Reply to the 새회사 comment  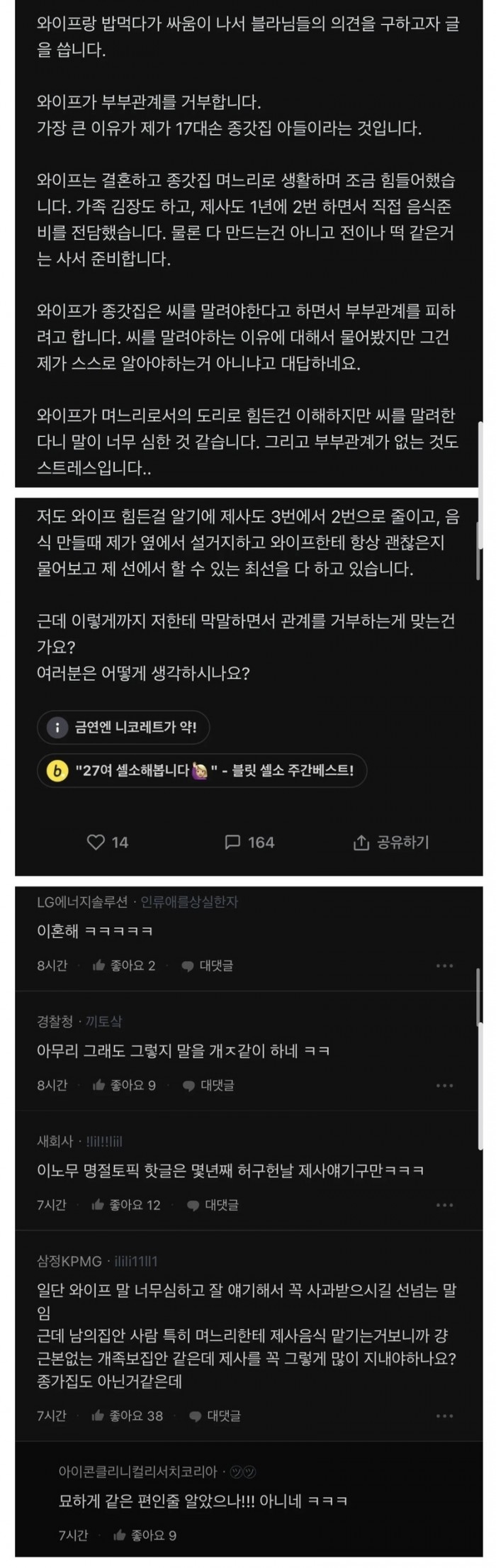pos(213,1204)
